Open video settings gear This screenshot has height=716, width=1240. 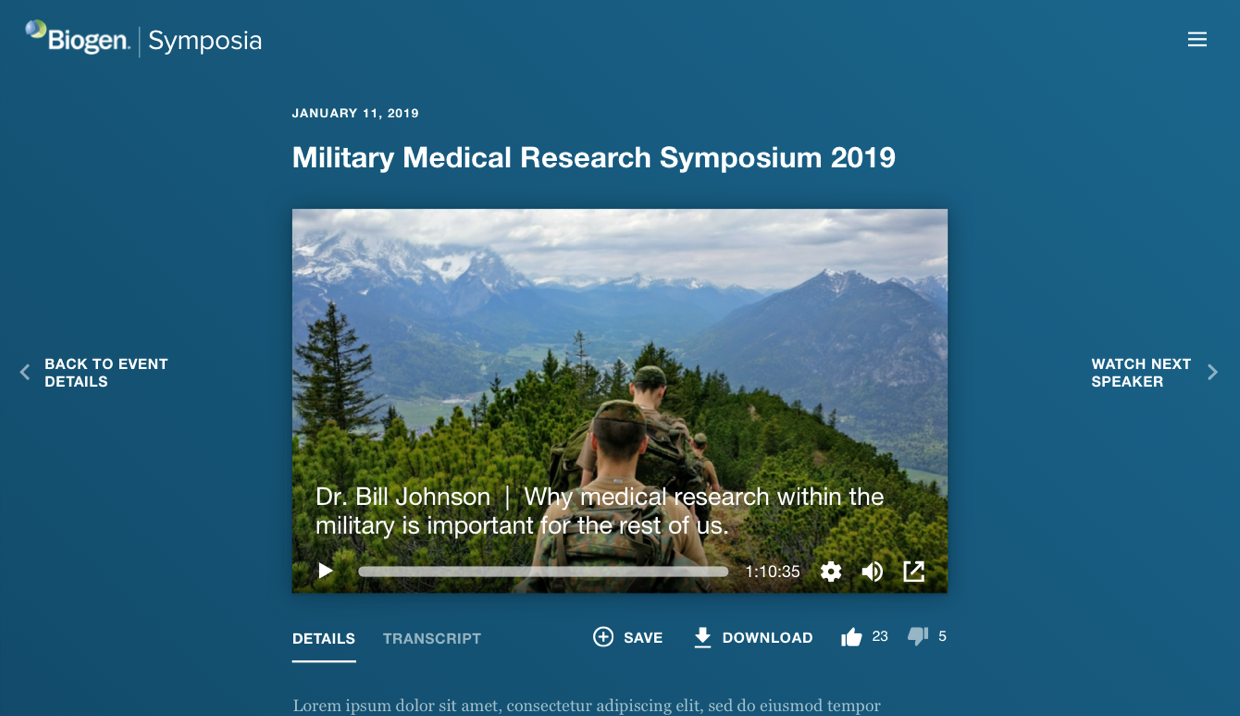click(831, 571)
